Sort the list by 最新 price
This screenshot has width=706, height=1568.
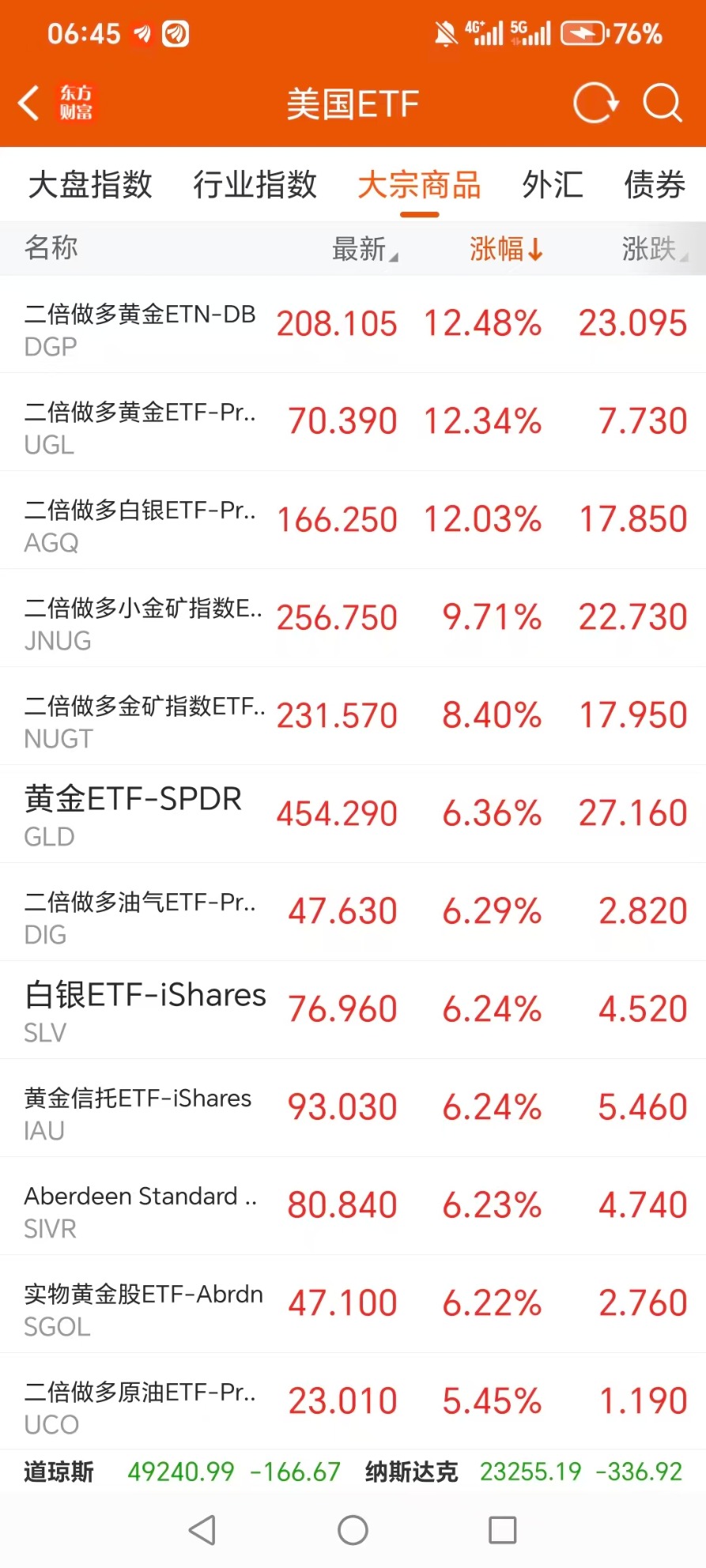pyautogui.click(x=364, y=249)
